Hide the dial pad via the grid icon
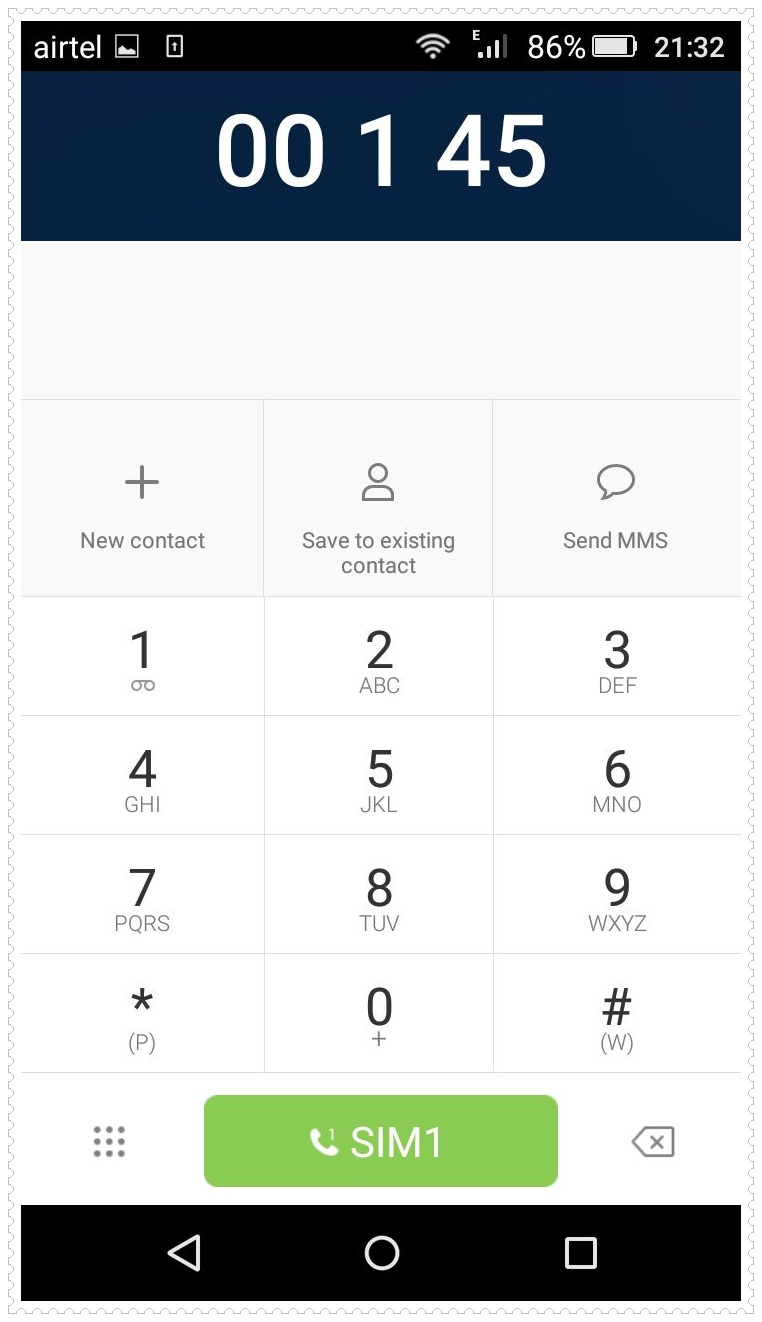762x1322 pixels. click(109, 1141)
